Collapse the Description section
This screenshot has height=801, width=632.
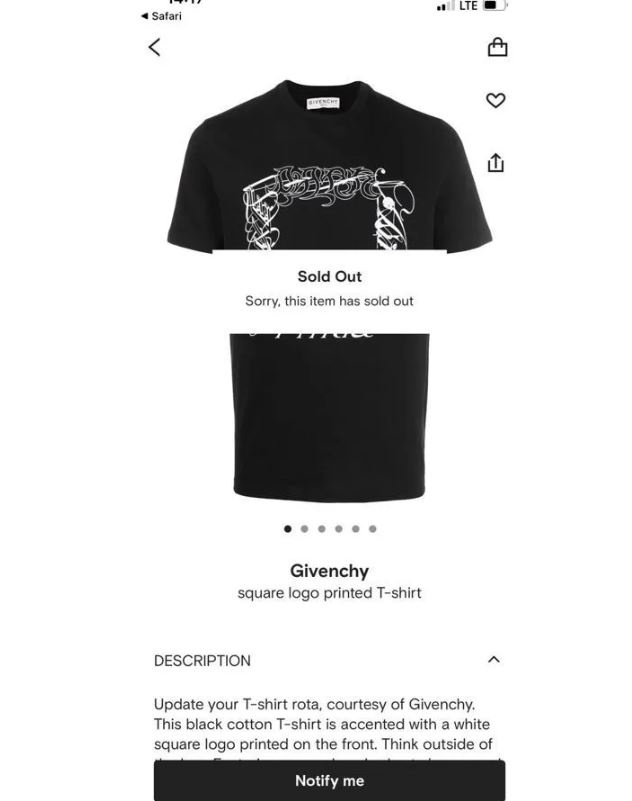(x=493, y=660)
